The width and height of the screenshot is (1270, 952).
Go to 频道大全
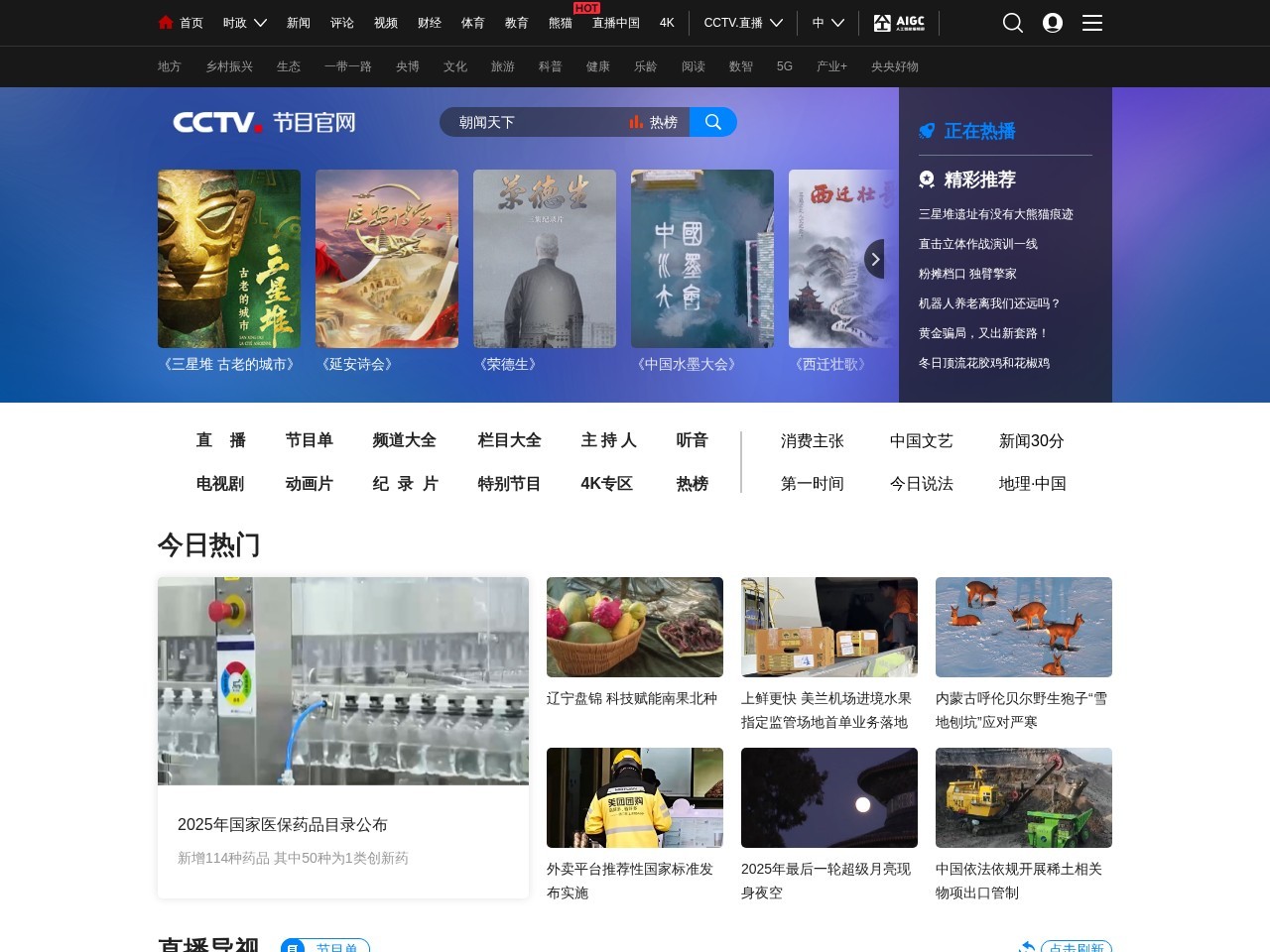click(404, 440)
